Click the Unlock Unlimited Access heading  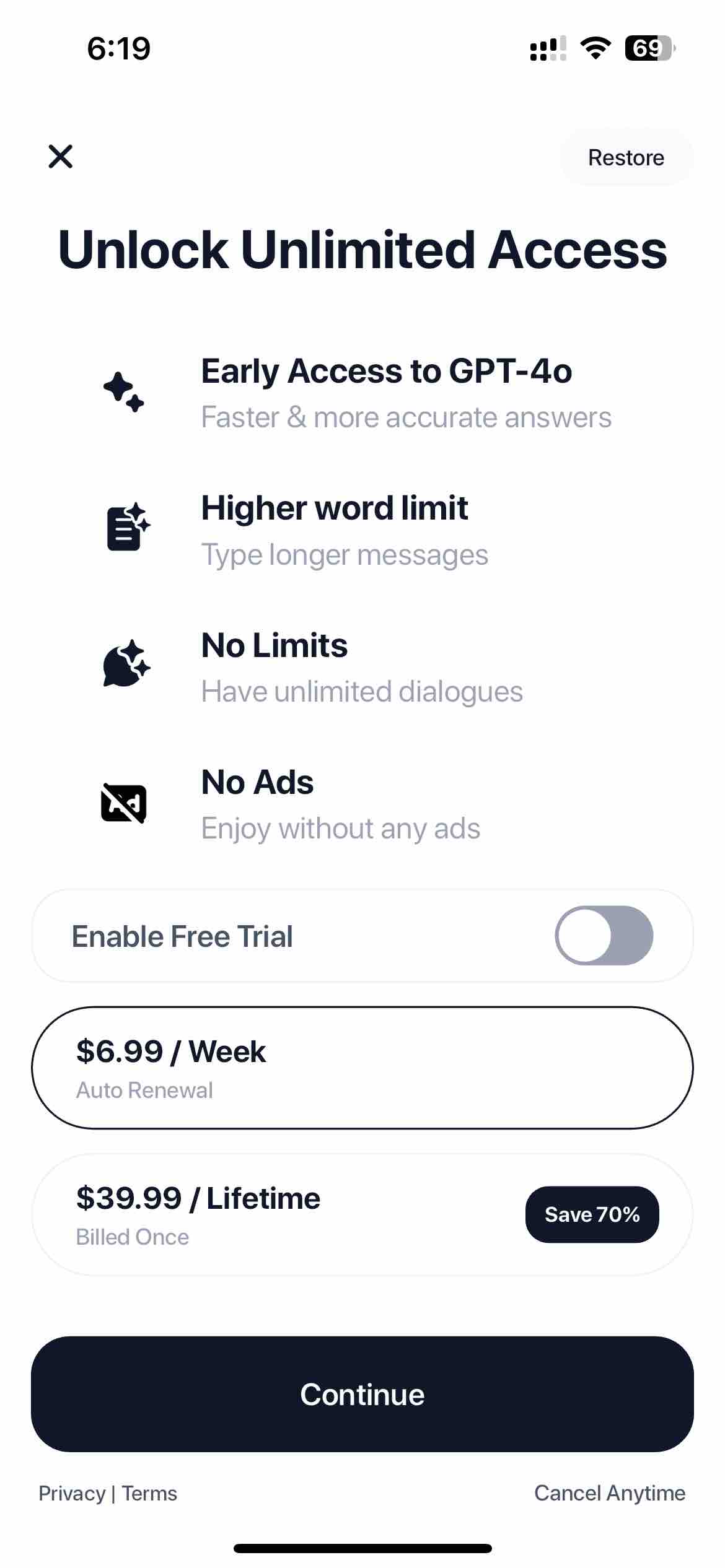point(362,249)
